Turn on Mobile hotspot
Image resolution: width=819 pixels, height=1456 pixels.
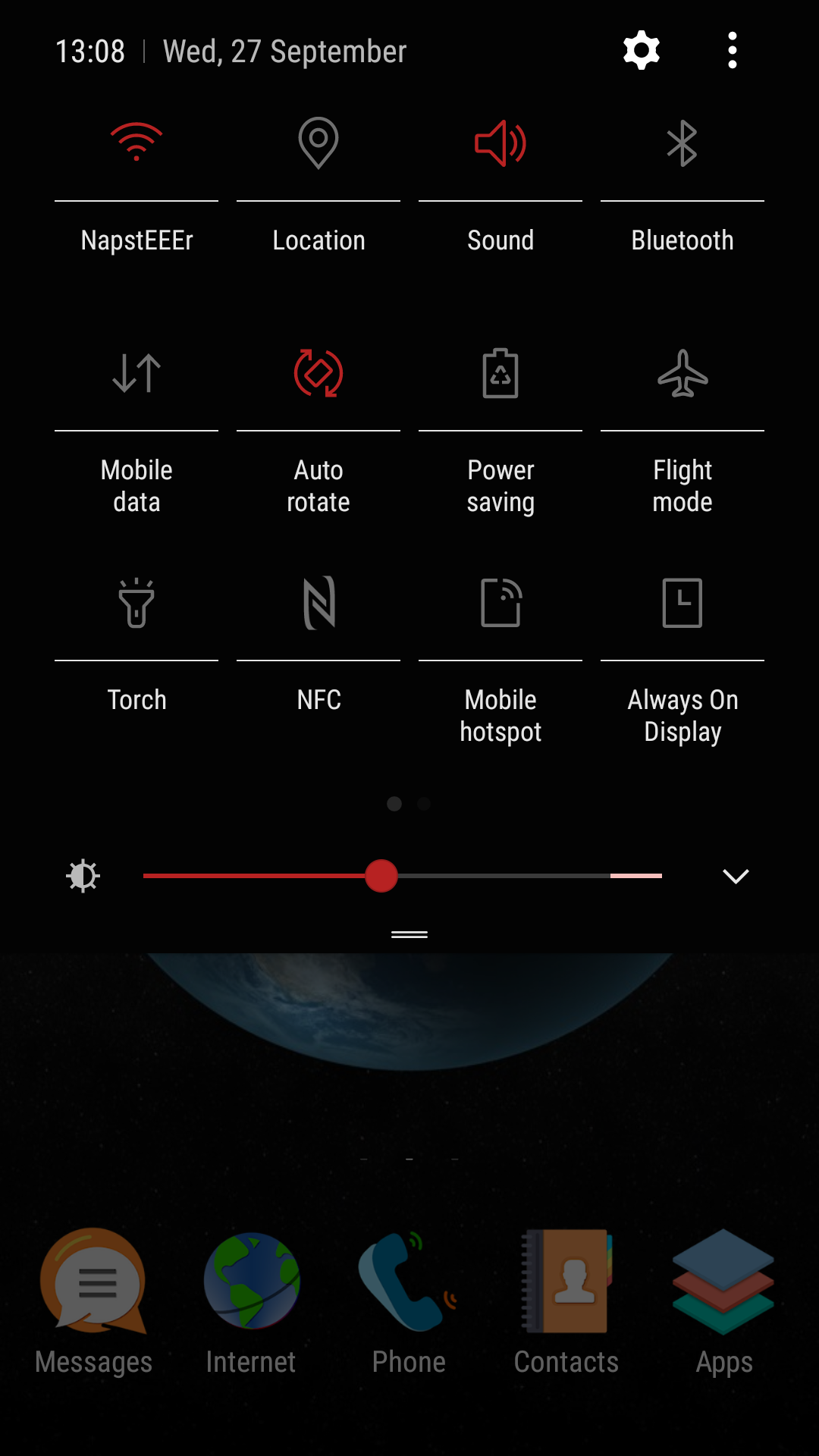tap(500, 603)
